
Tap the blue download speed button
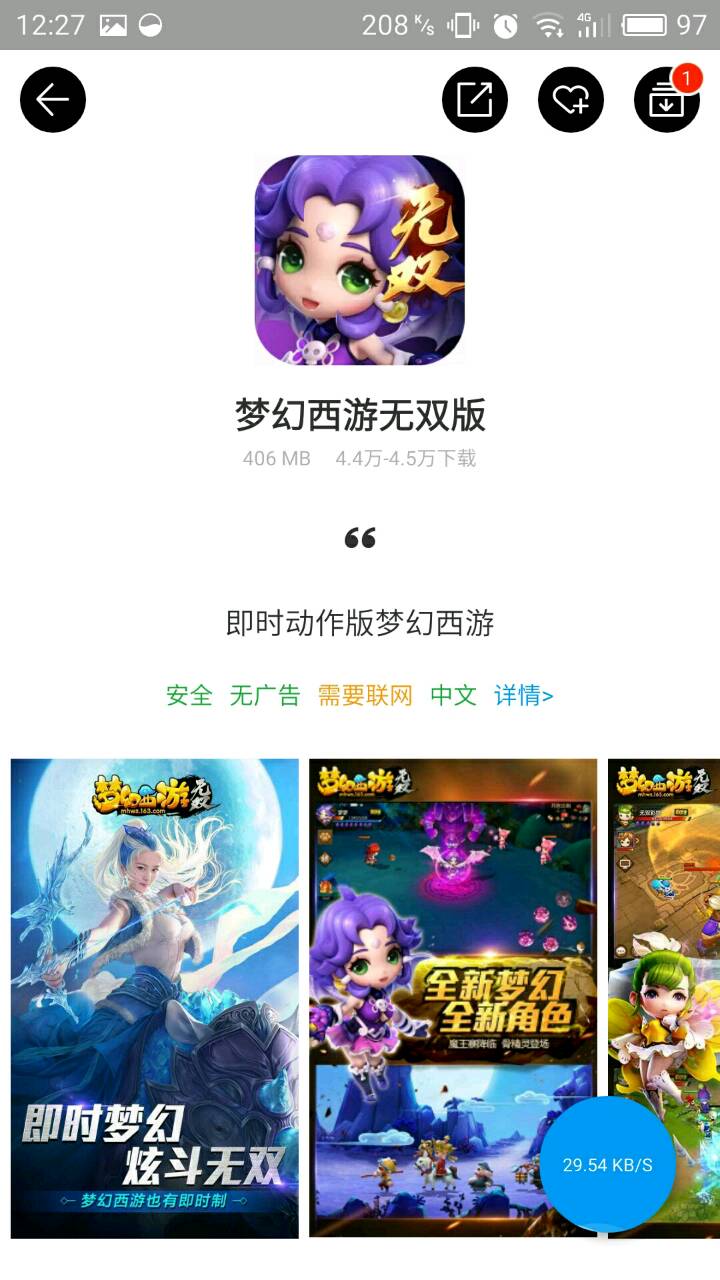click(x=607, y=1164)
